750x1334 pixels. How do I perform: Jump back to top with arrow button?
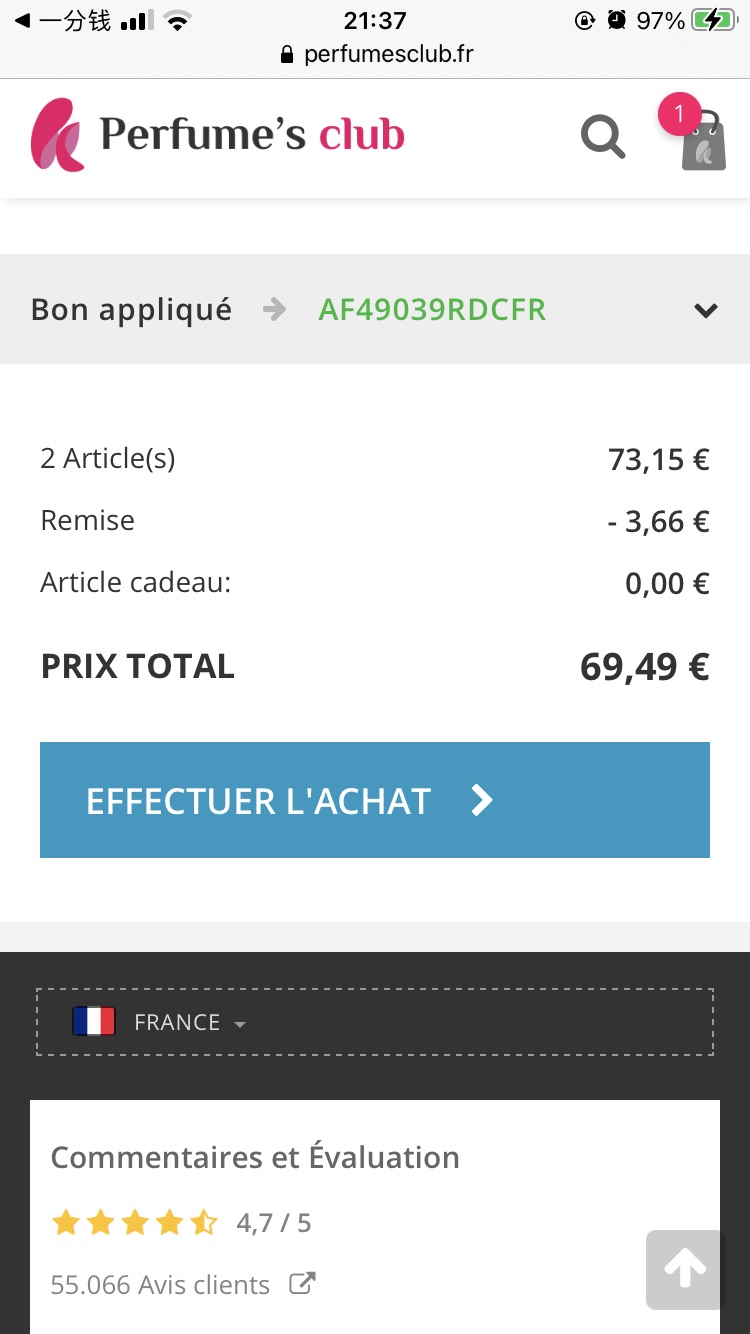684,1270
